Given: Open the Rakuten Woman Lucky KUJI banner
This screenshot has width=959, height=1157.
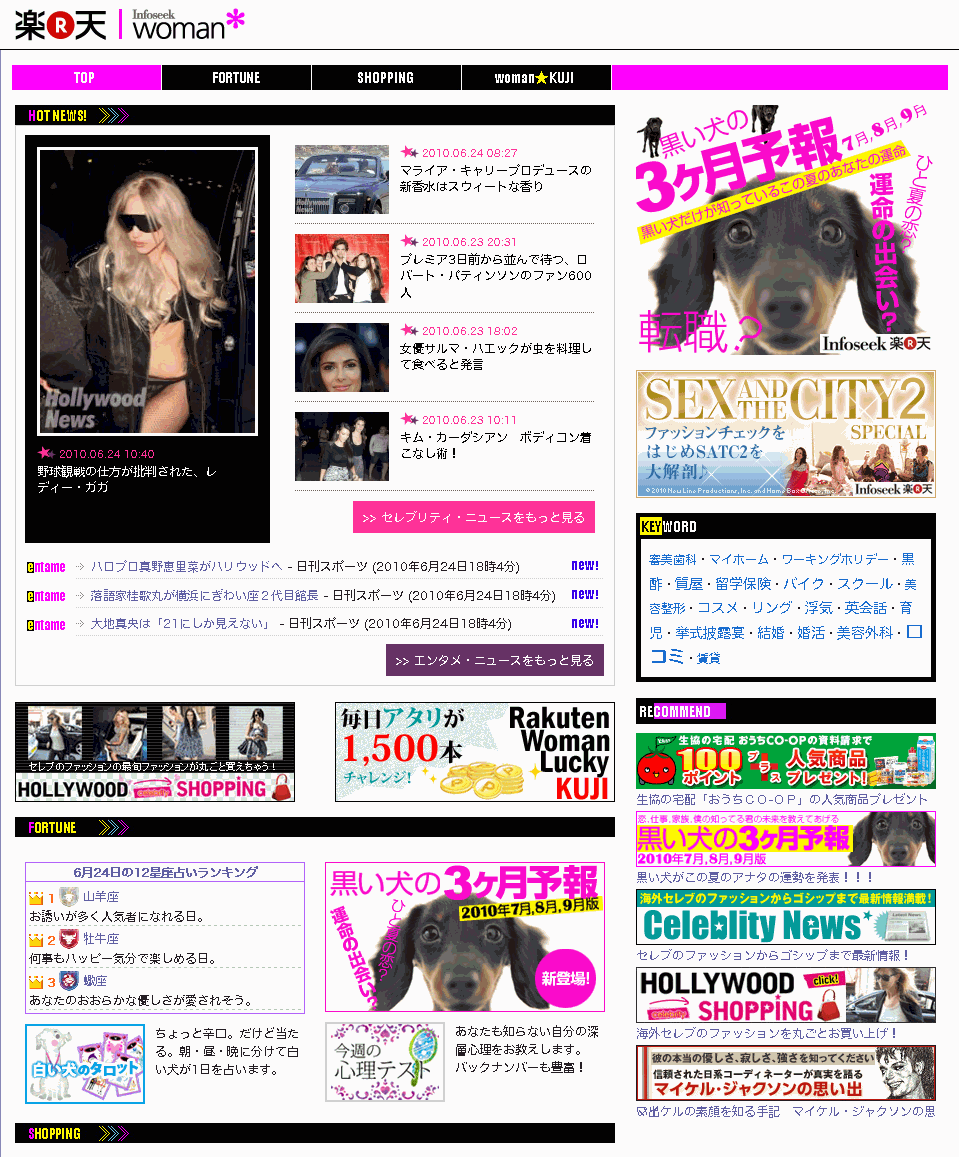Looking at the screenshot, I should [x=474, y=752].
